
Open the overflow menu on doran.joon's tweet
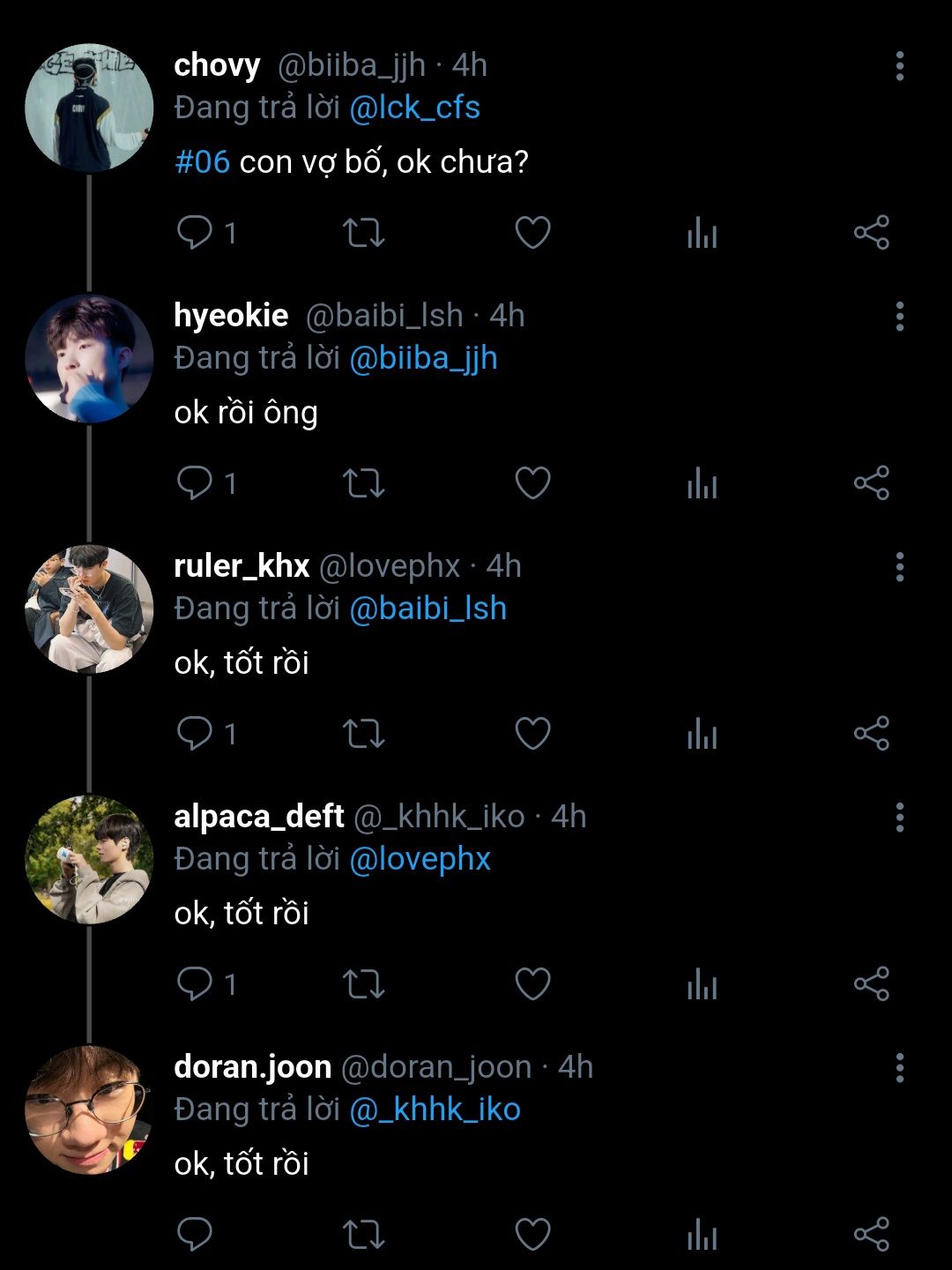click(x=899, y=1068)
